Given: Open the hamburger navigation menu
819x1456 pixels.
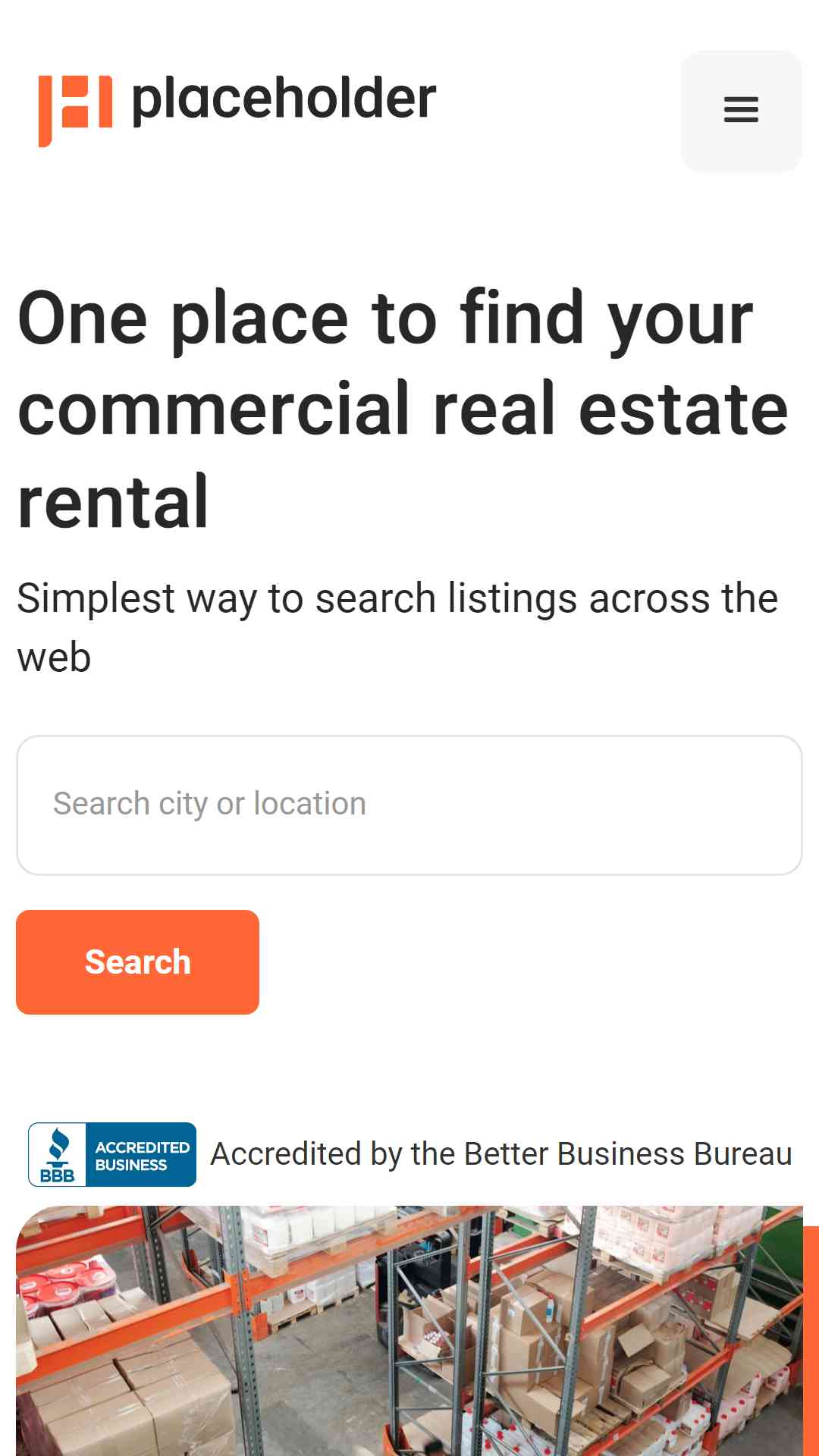Looking at the screenshot, I should tap(741, 111).
